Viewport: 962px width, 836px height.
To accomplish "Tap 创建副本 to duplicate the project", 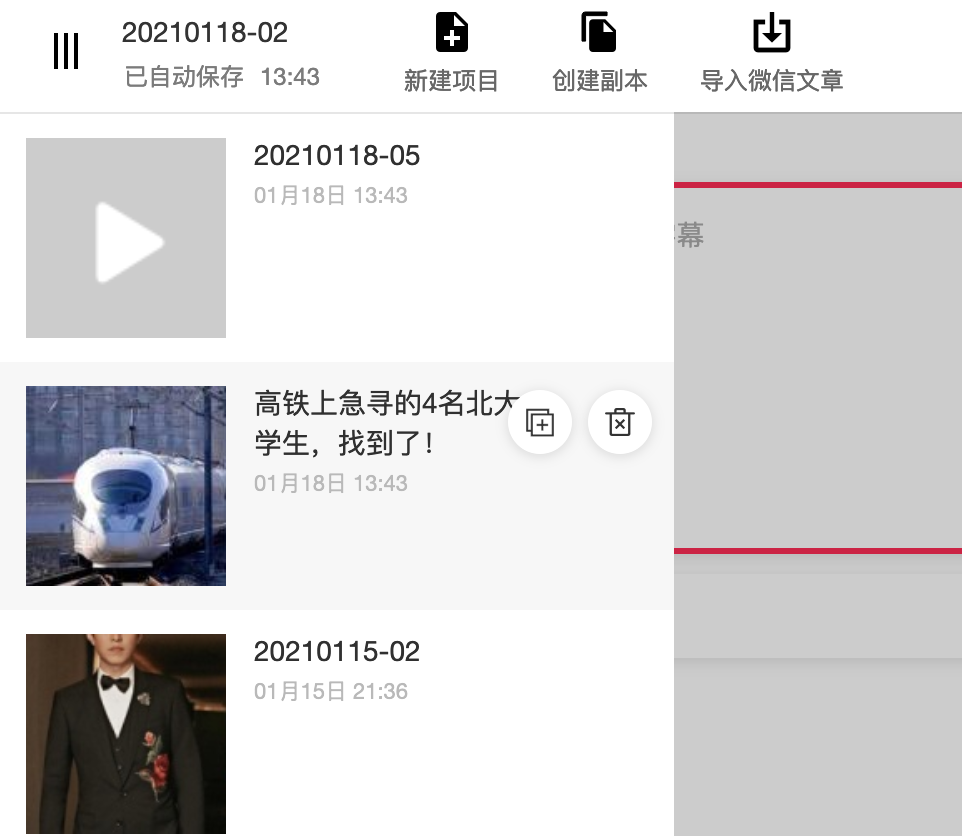I will [x=599, y=53].
